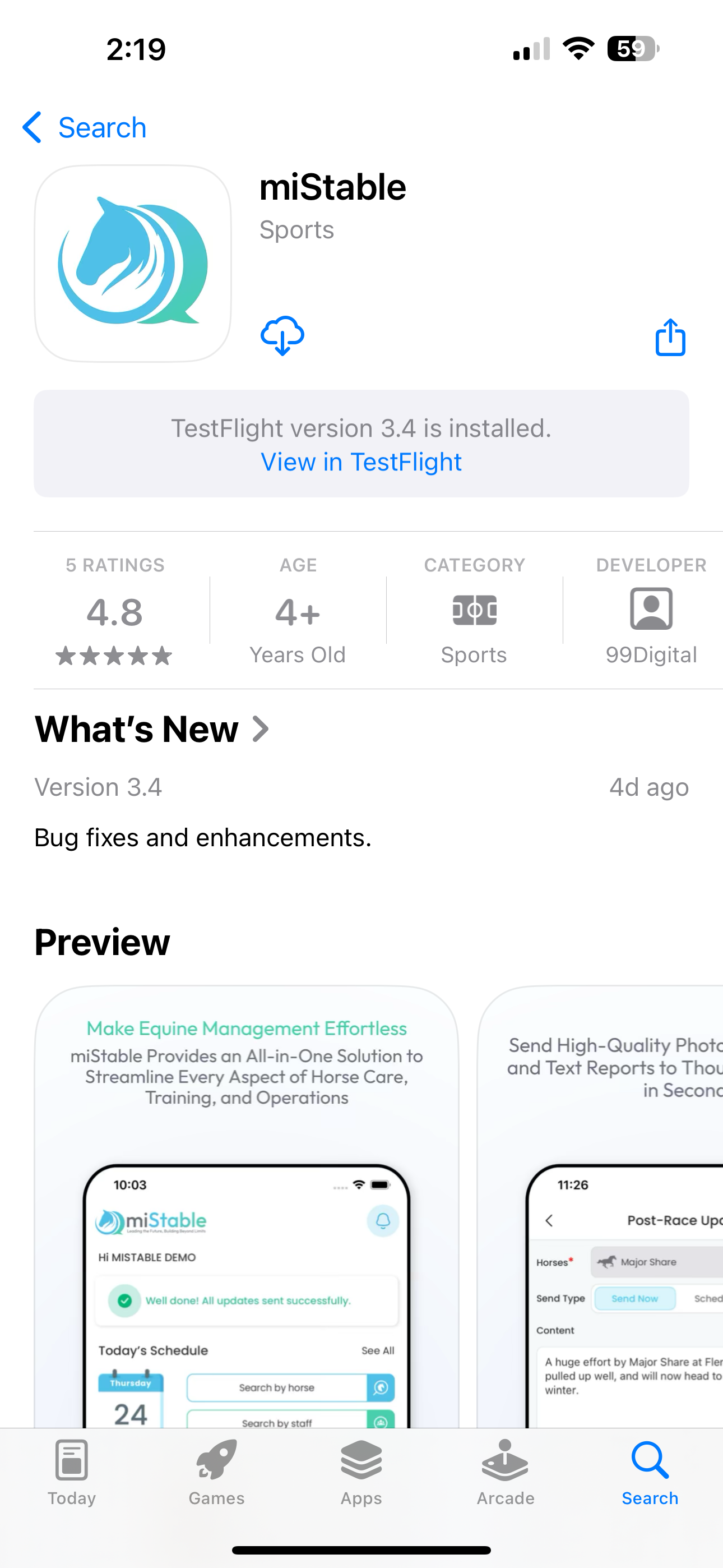Open View in TestFlight link
This screenshot has height=1568, width=723.
point(361,462)
